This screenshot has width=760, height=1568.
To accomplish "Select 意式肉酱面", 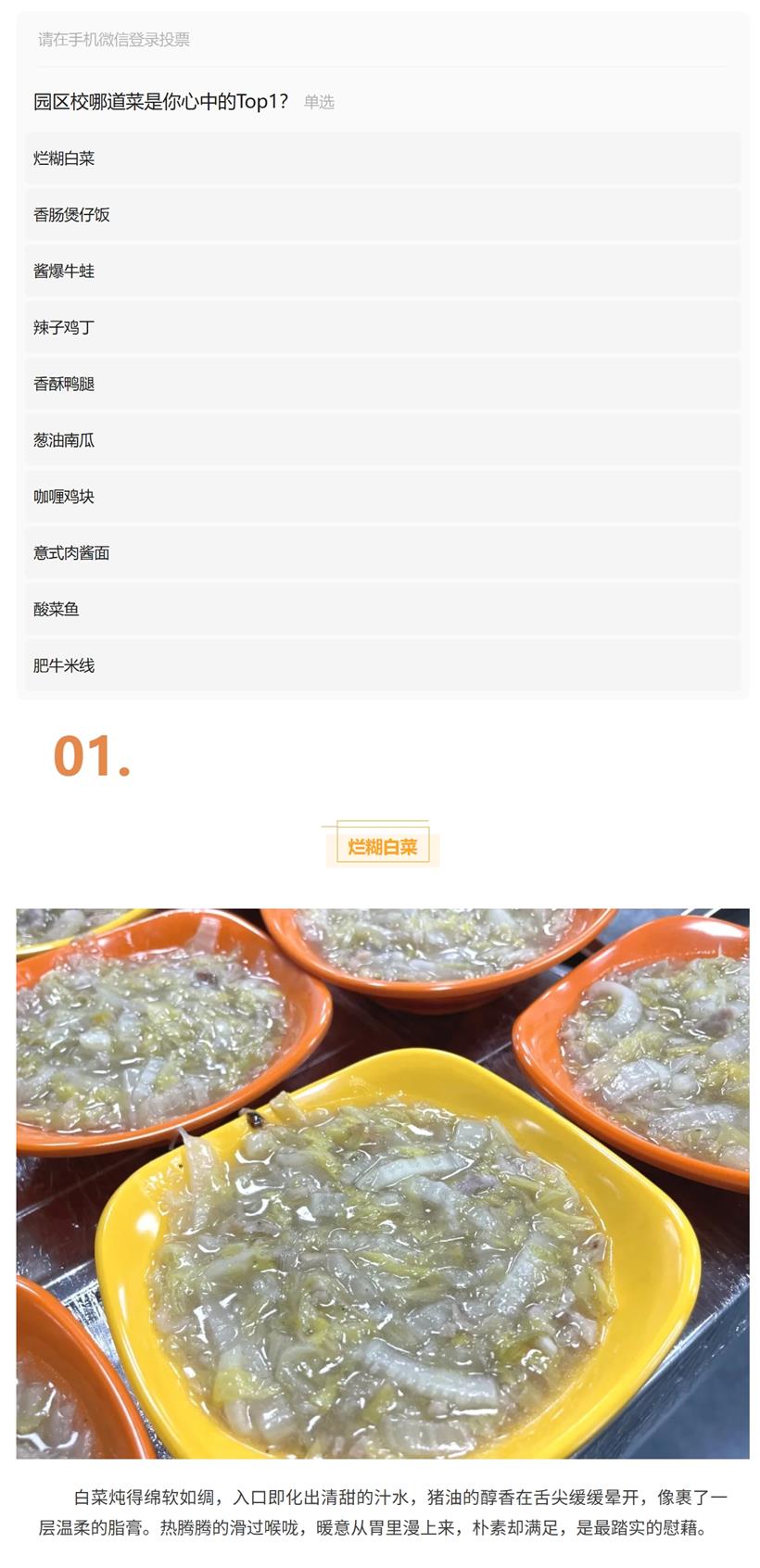I will point(382,553).
